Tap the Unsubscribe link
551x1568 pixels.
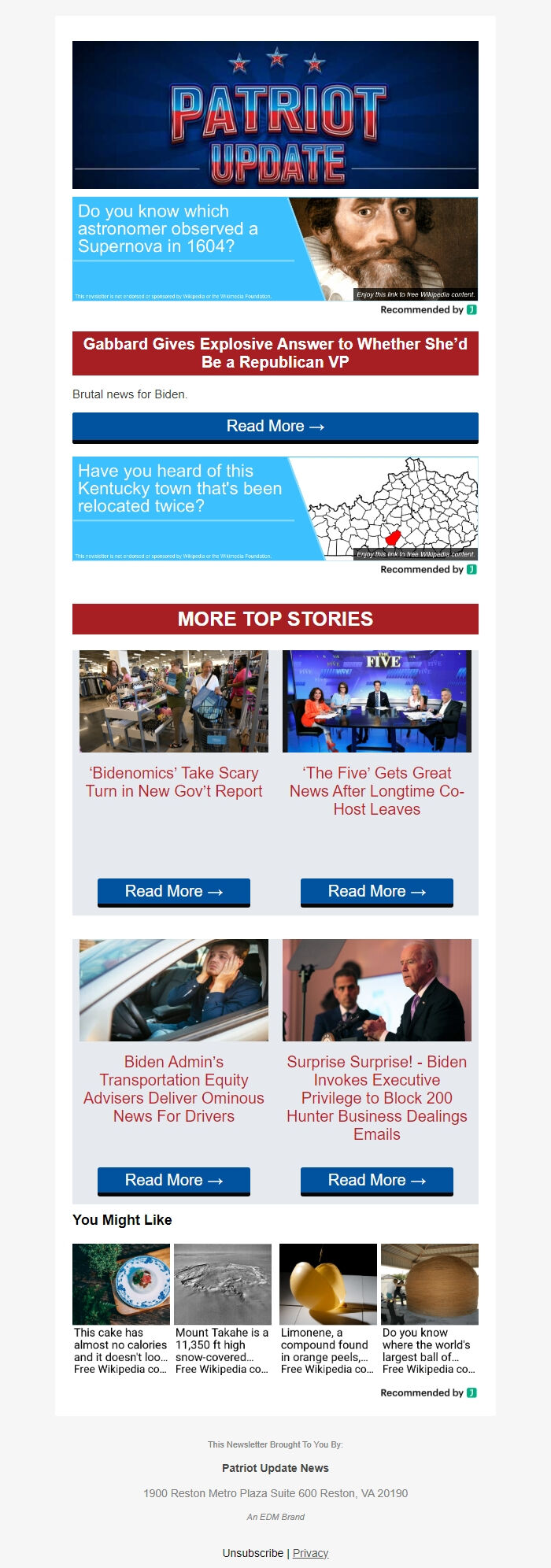click(x=253, y=1553)
